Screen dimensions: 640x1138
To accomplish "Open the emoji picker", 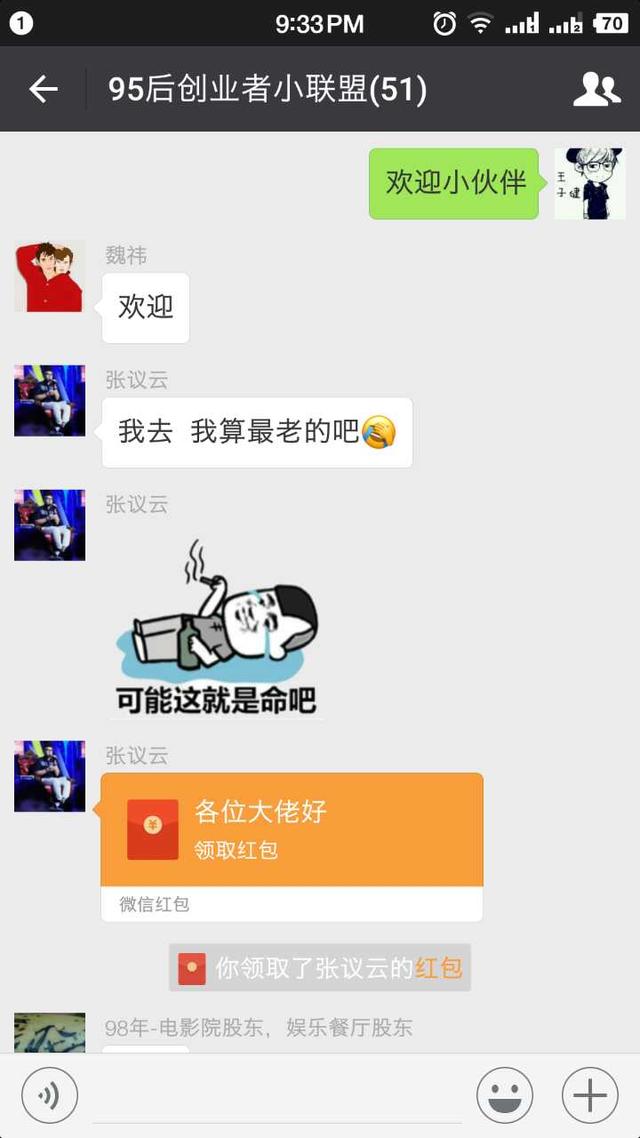I will pyautogui.click(x=504, y=1096).
